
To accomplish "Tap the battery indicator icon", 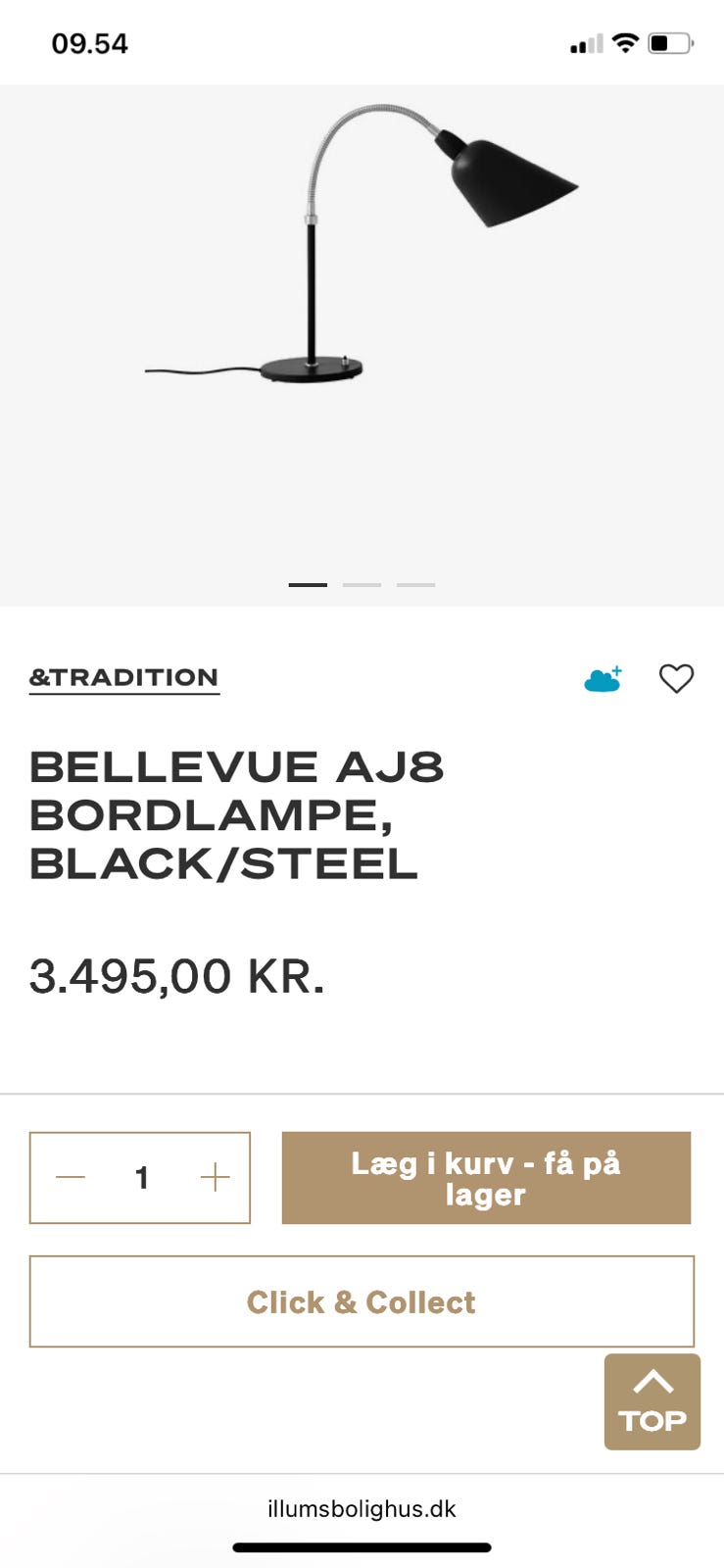I will pos(670,42).
